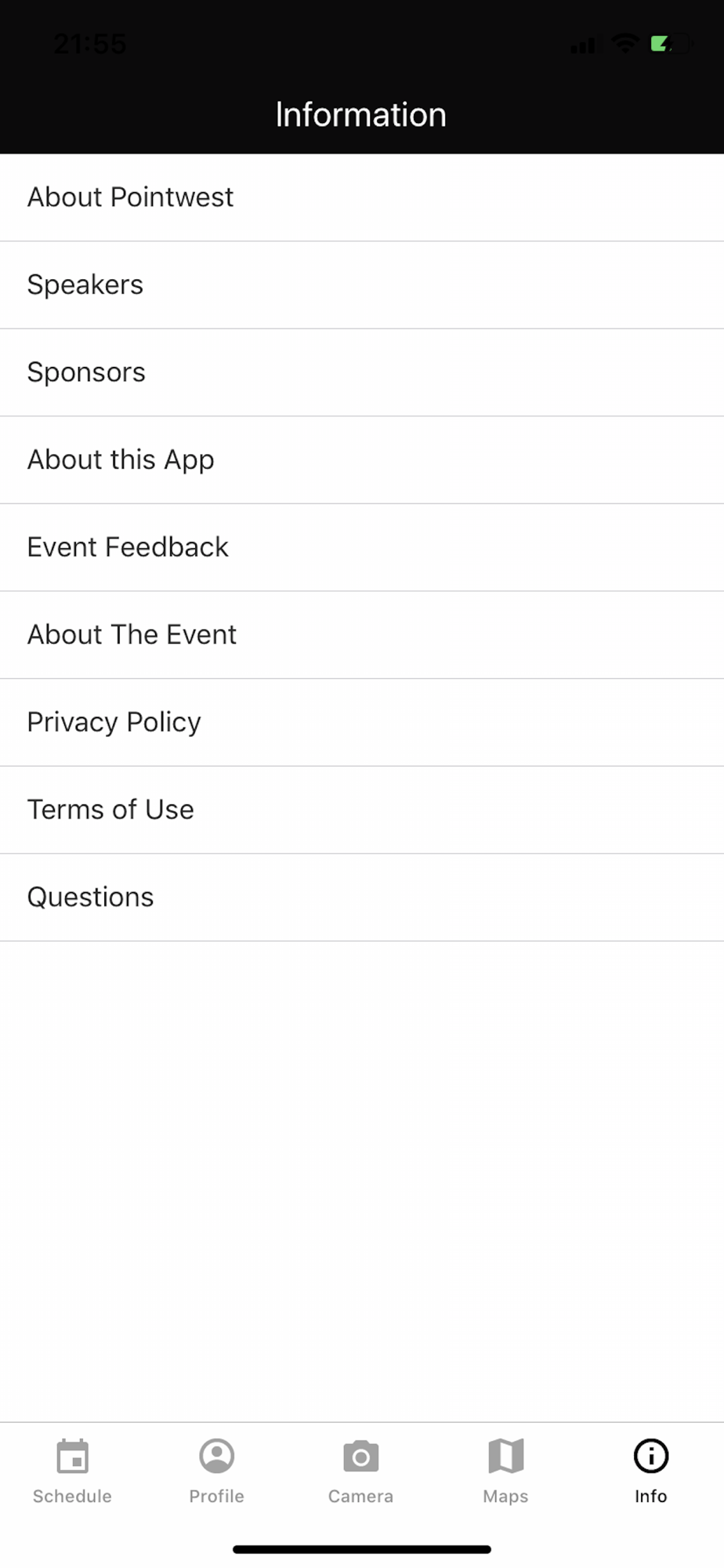View the Speakers list
This screenshot has height=1568, width=724.
point(362,285)
